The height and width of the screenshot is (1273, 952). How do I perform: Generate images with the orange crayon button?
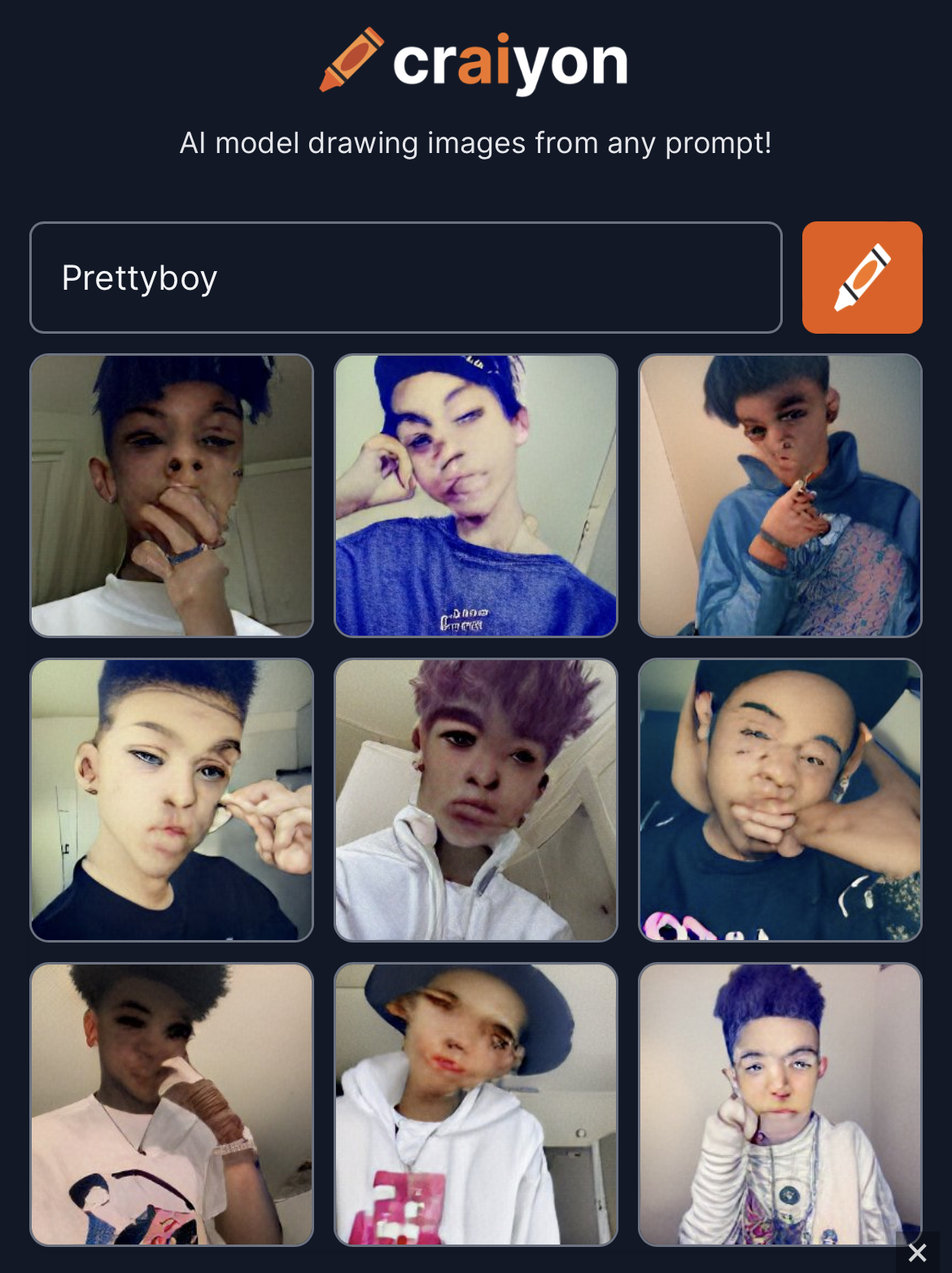[x=862, y=278]
